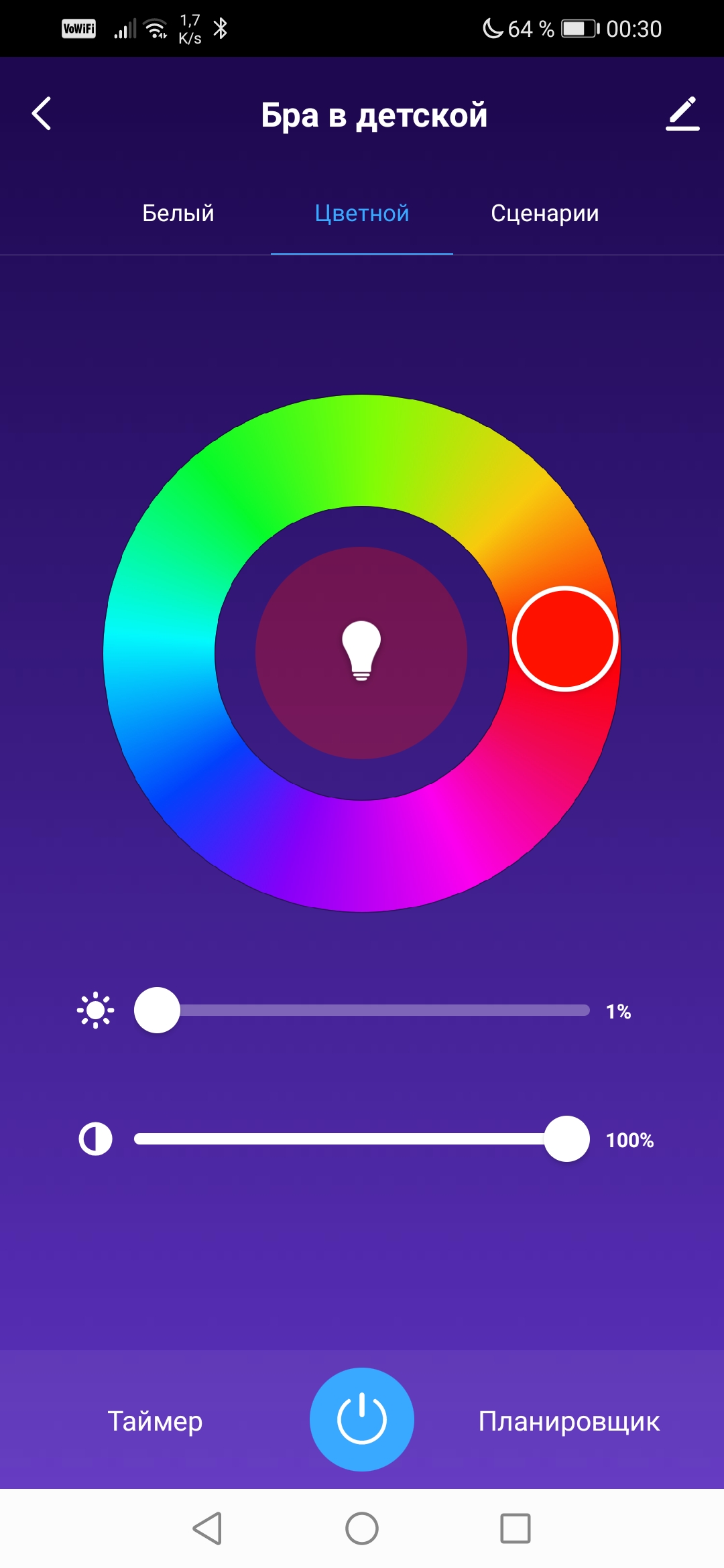Image resolution: width=724 pixels, height=1568 pixels.
Task: Go to the system home screen
Action: point(362,1528)
